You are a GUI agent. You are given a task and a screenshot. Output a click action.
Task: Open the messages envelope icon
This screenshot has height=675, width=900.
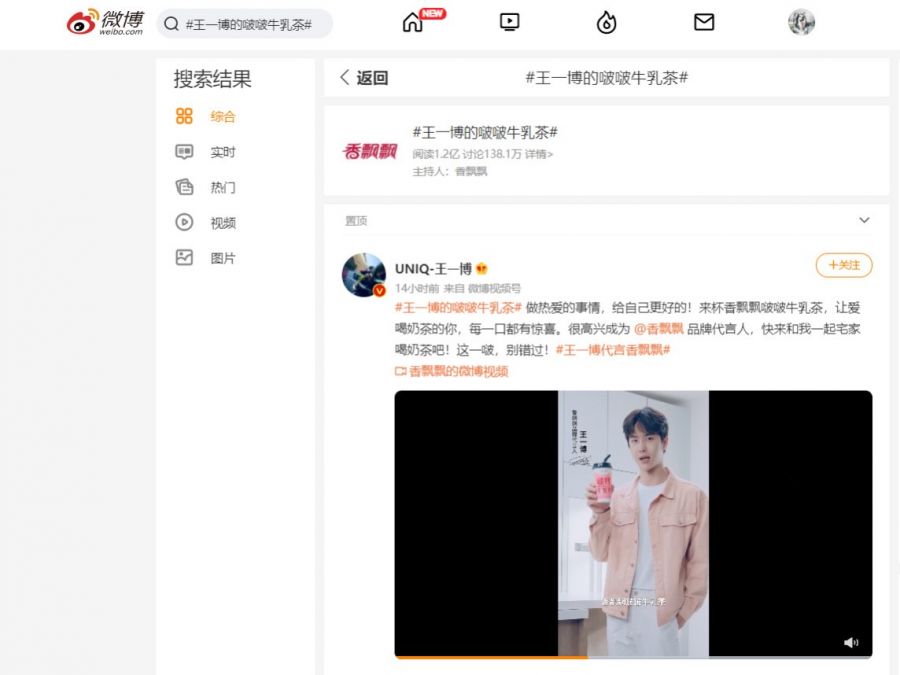(x=704, y=22)
